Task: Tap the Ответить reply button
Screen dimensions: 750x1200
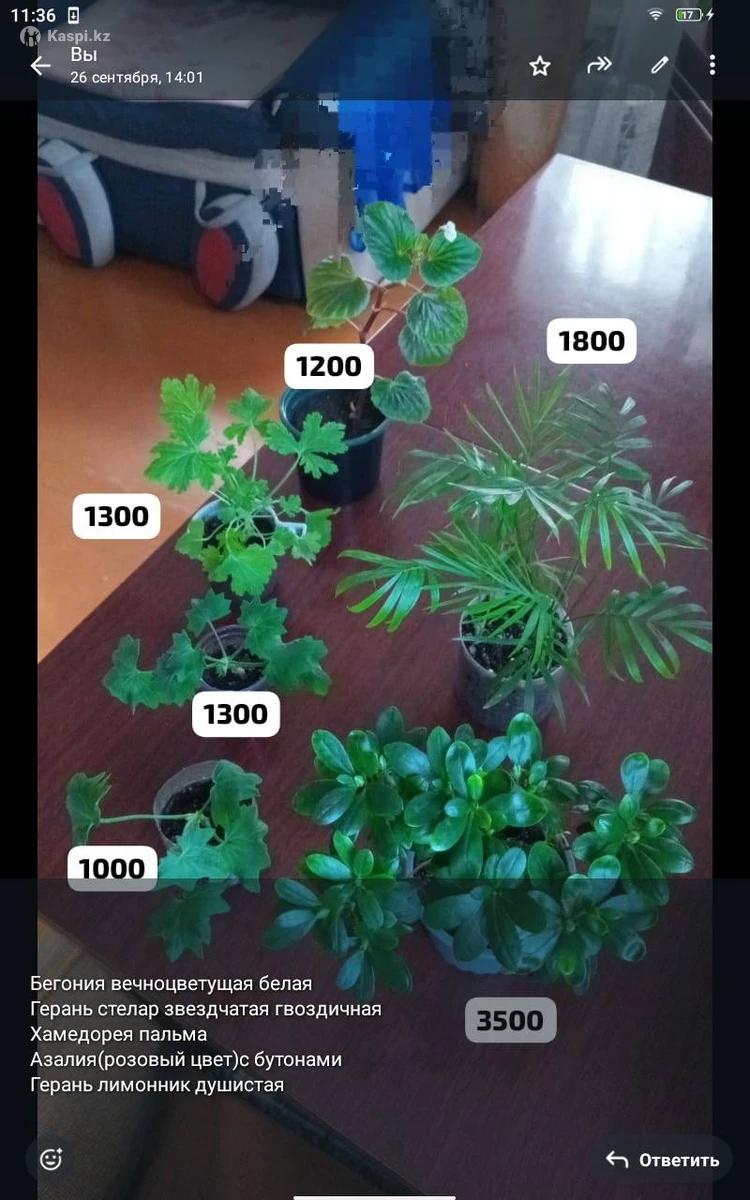Action: [662, 1160]
